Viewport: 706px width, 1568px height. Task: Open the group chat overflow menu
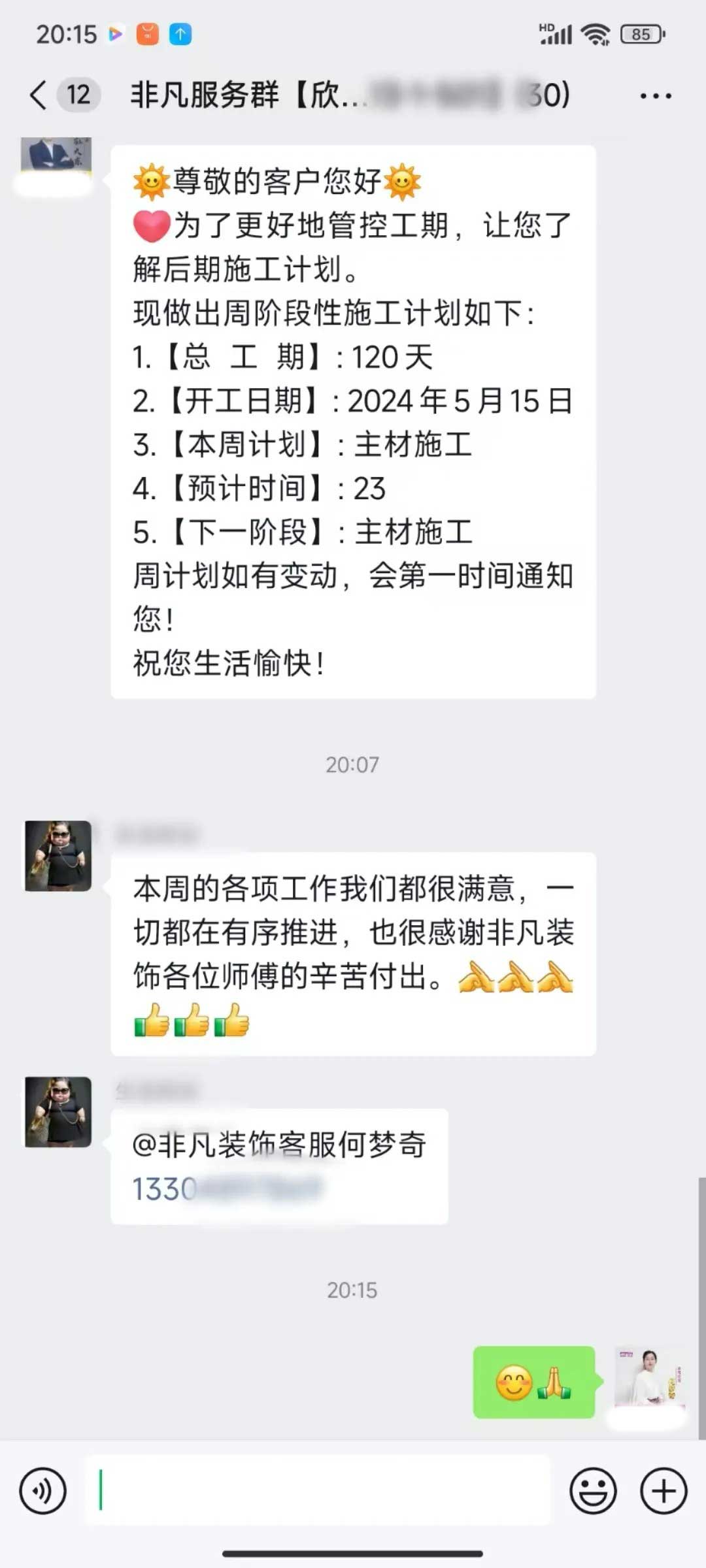[655, 96]
